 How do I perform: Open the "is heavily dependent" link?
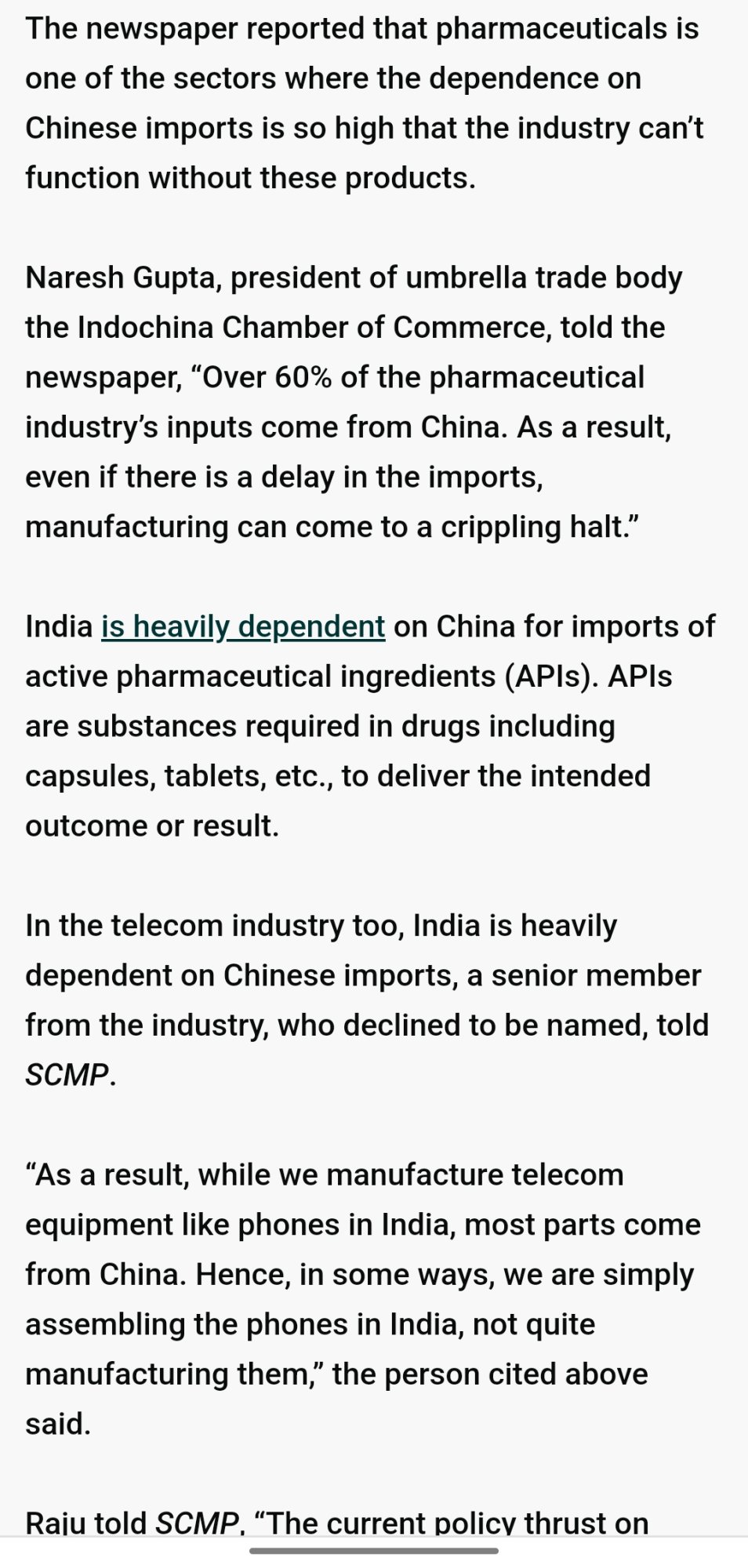click(243, 627)
